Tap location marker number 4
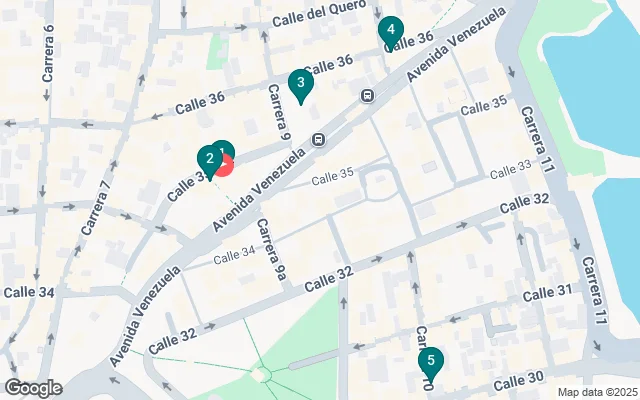 pos(391,32)
